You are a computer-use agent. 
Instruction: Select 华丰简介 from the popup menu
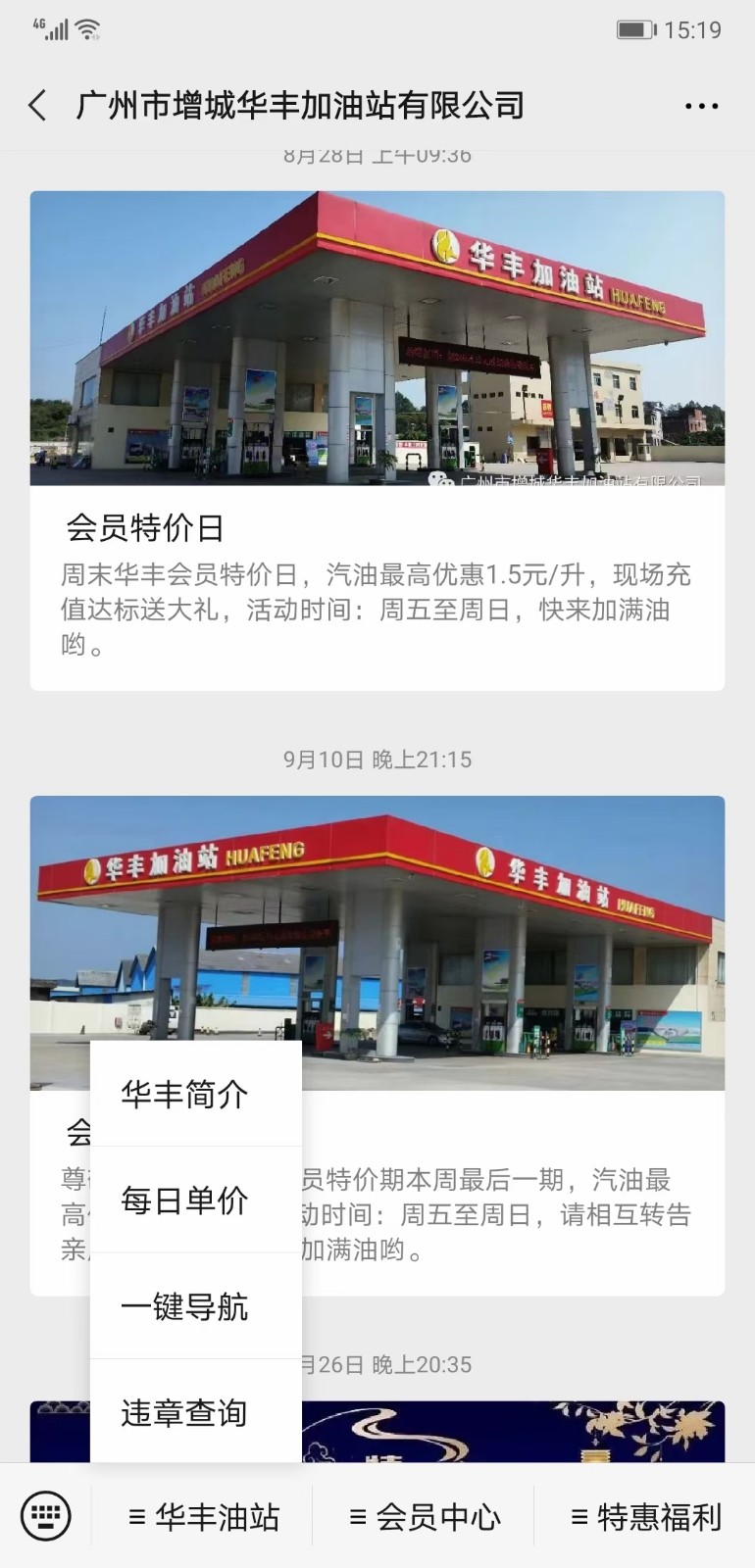click(x=185, y=1095)
